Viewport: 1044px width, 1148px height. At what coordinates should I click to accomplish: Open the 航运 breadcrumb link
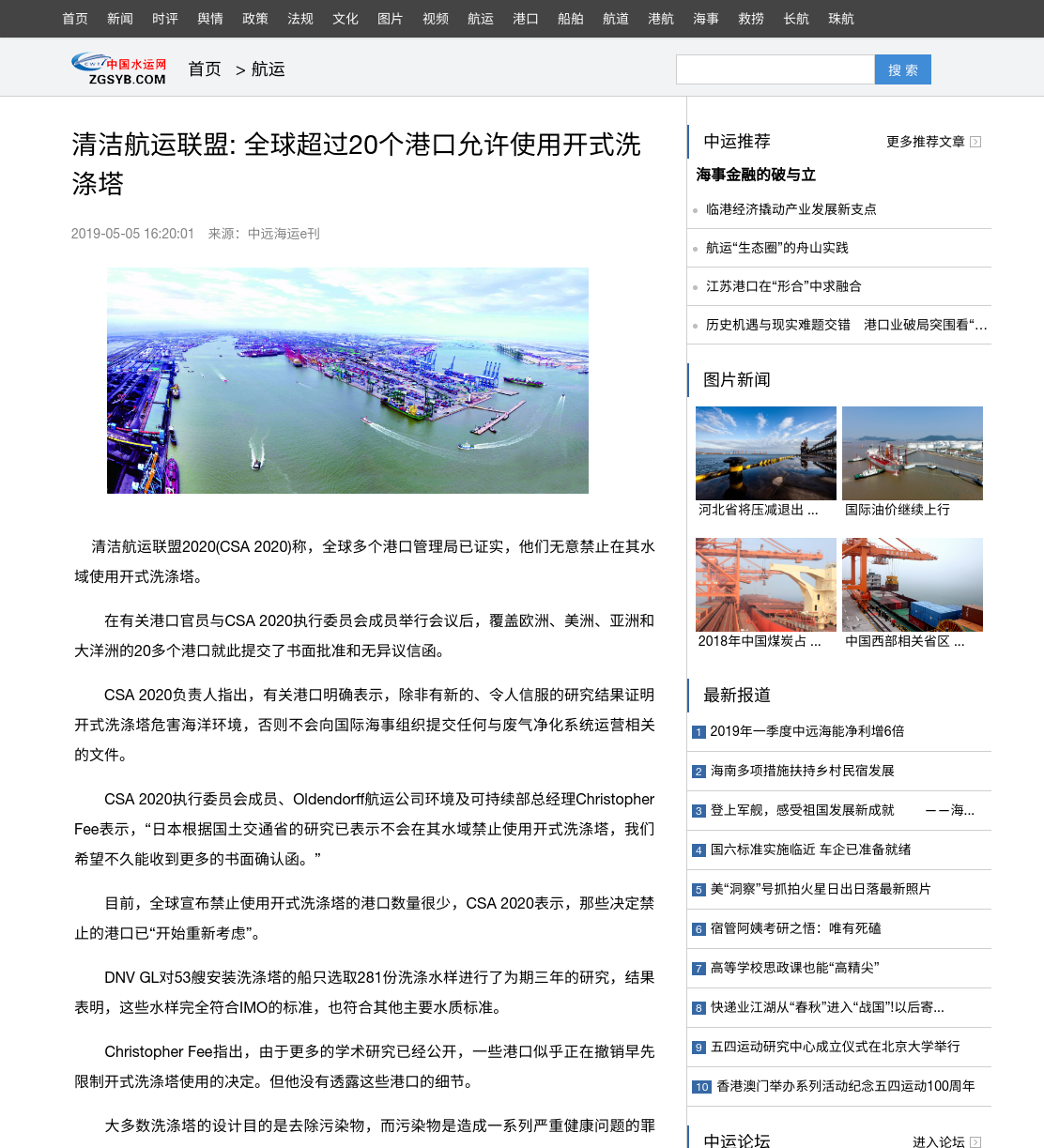coord(269,69)
